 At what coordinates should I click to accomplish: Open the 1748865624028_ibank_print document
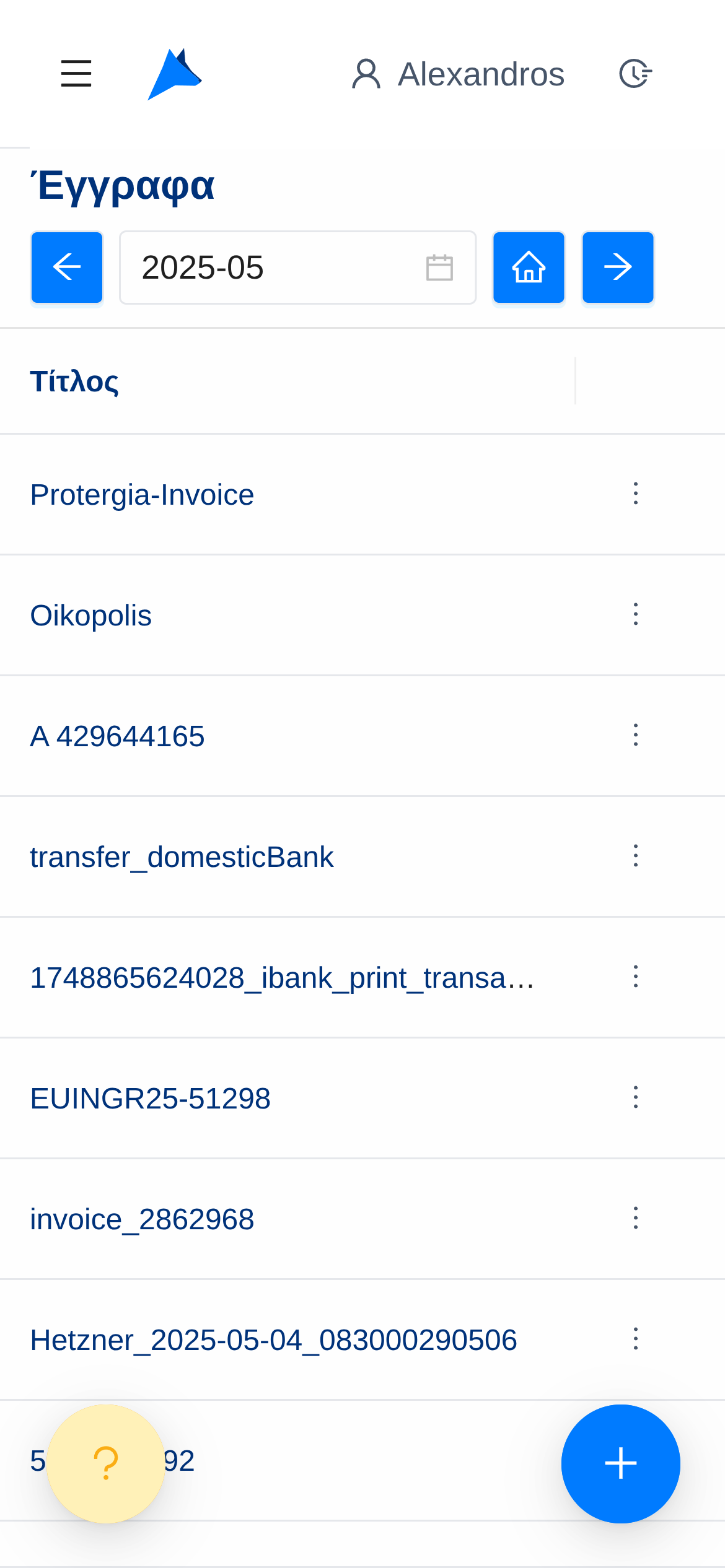click(282, 978)
